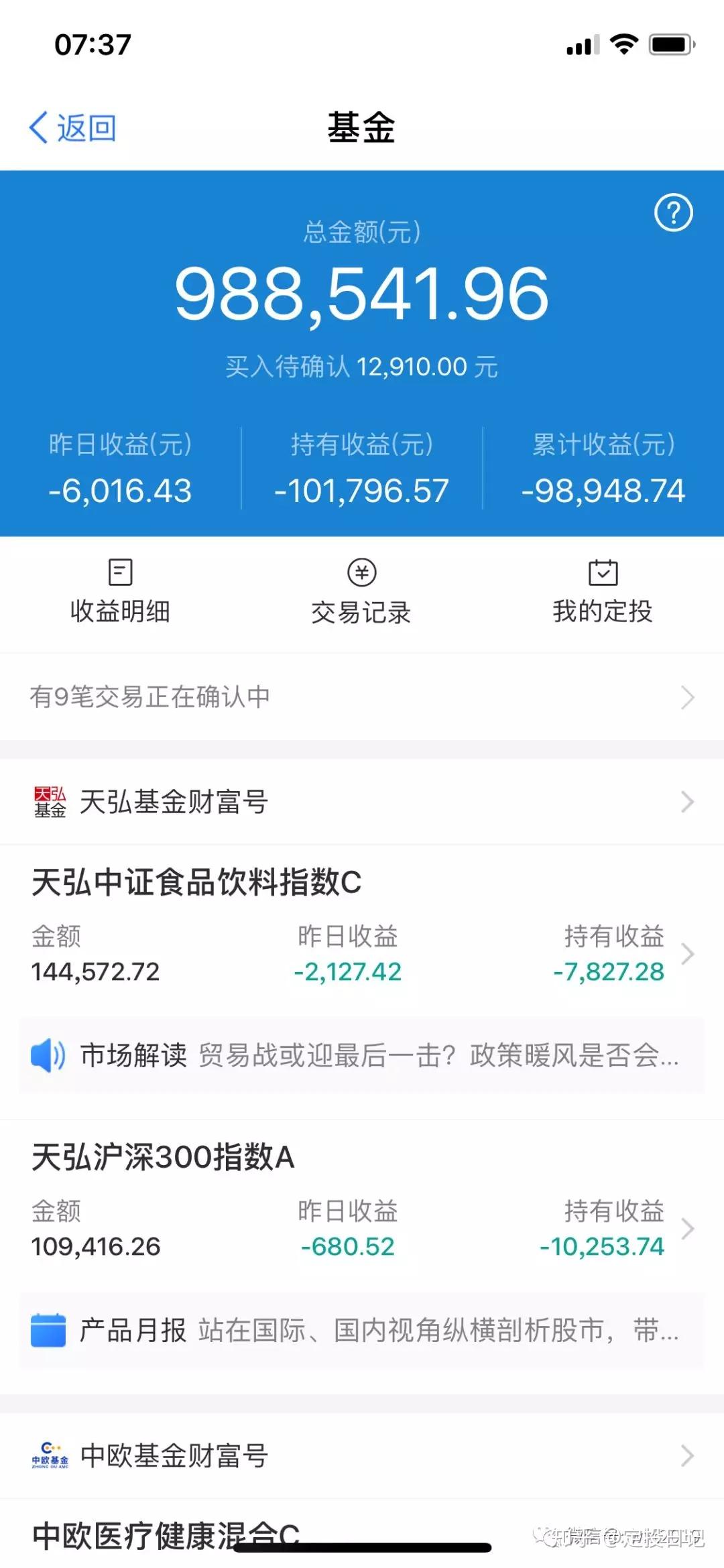Tap the 昨日收益 value -6,016.43
This screenshot has width=724, height=1568.
click(x=121, y=491)
